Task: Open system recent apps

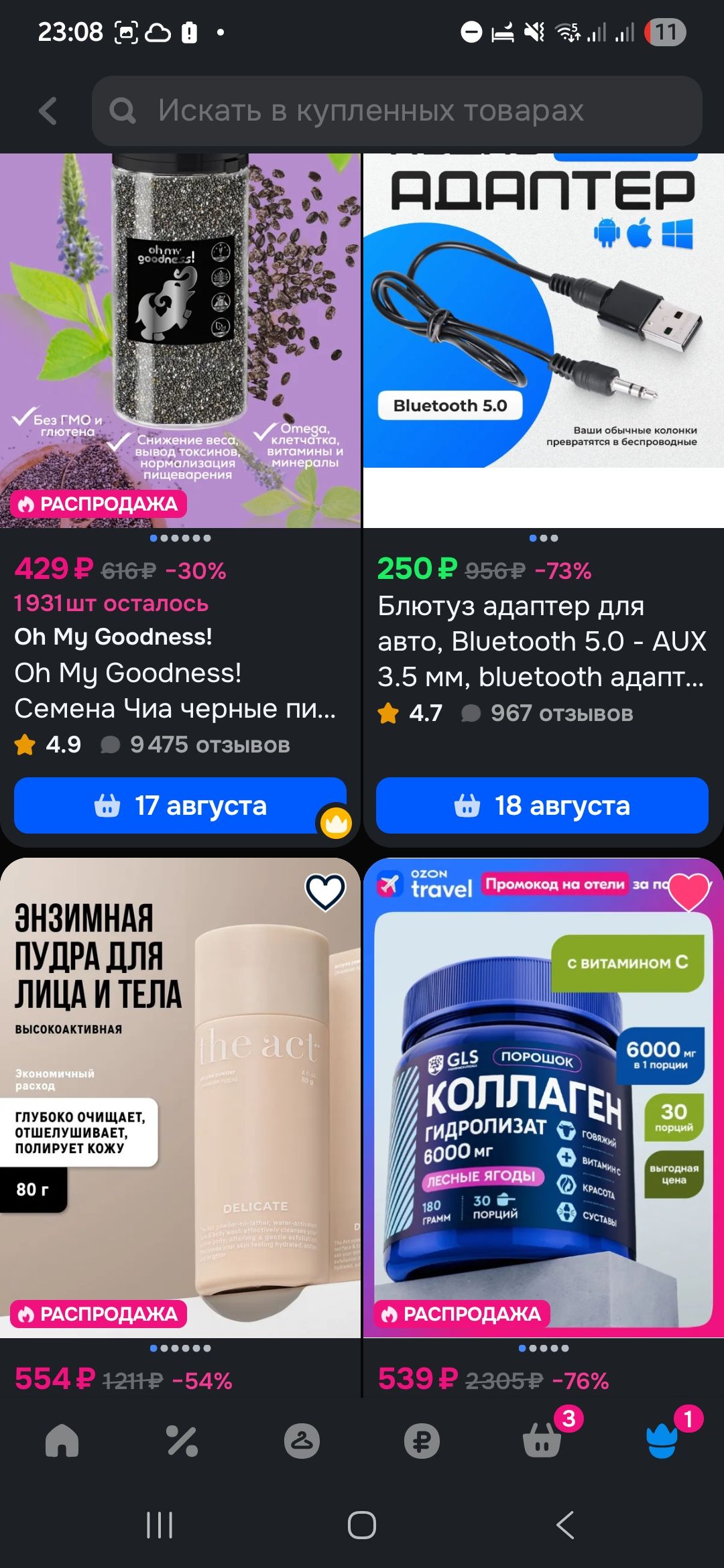Action: 160,1526
